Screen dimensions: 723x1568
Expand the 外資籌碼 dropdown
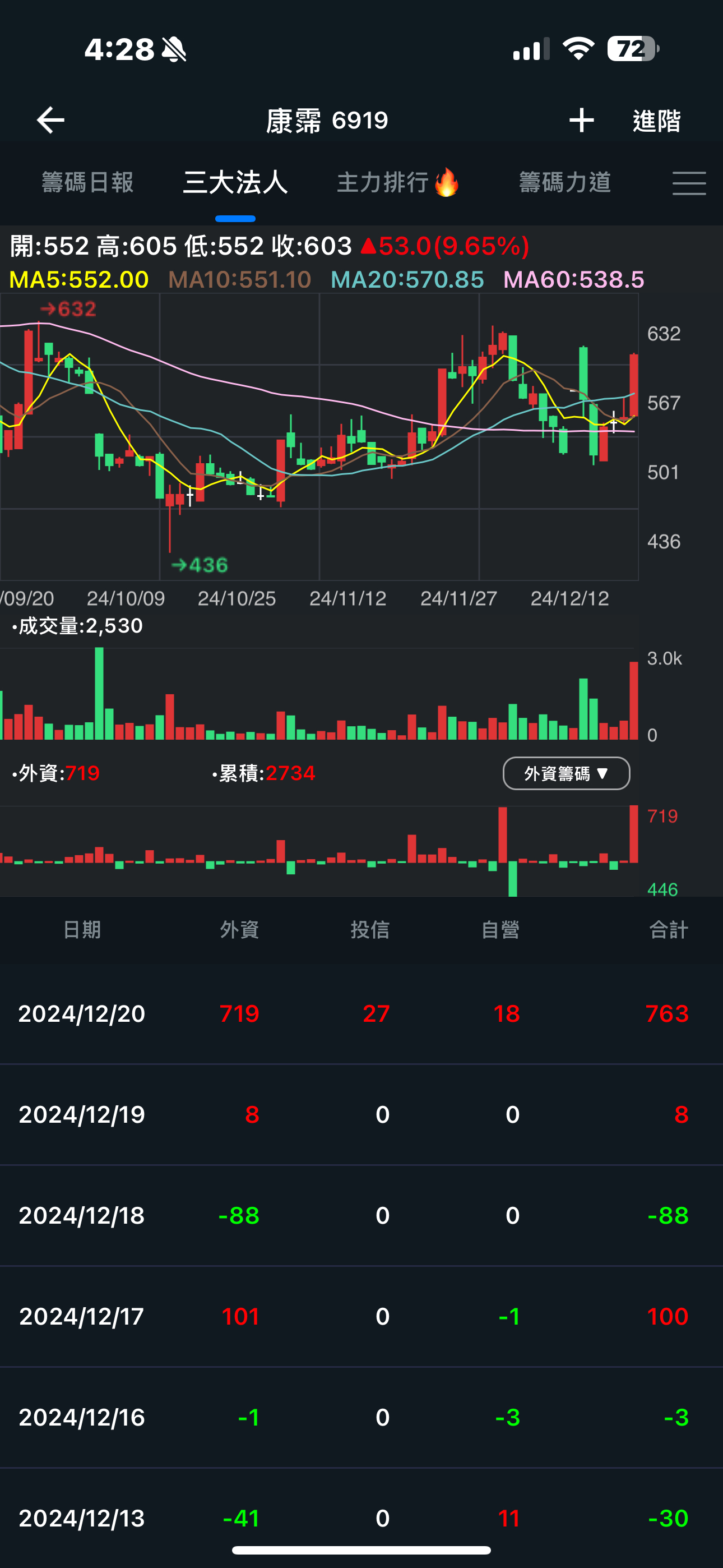coord(566,773)
